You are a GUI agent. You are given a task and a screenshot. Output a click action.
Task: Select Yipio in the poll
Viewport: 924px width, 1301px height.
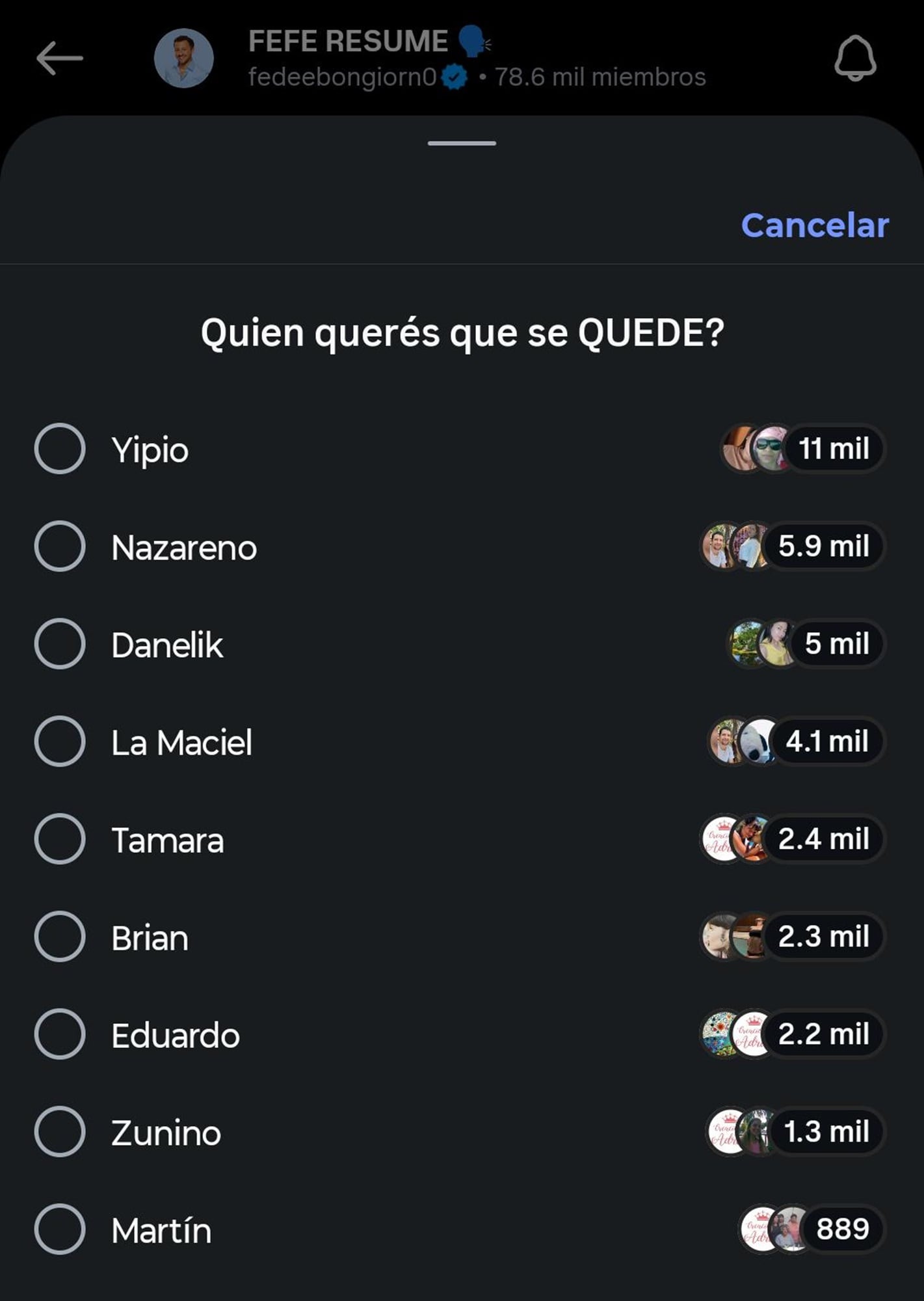click(x=60, y=449)
